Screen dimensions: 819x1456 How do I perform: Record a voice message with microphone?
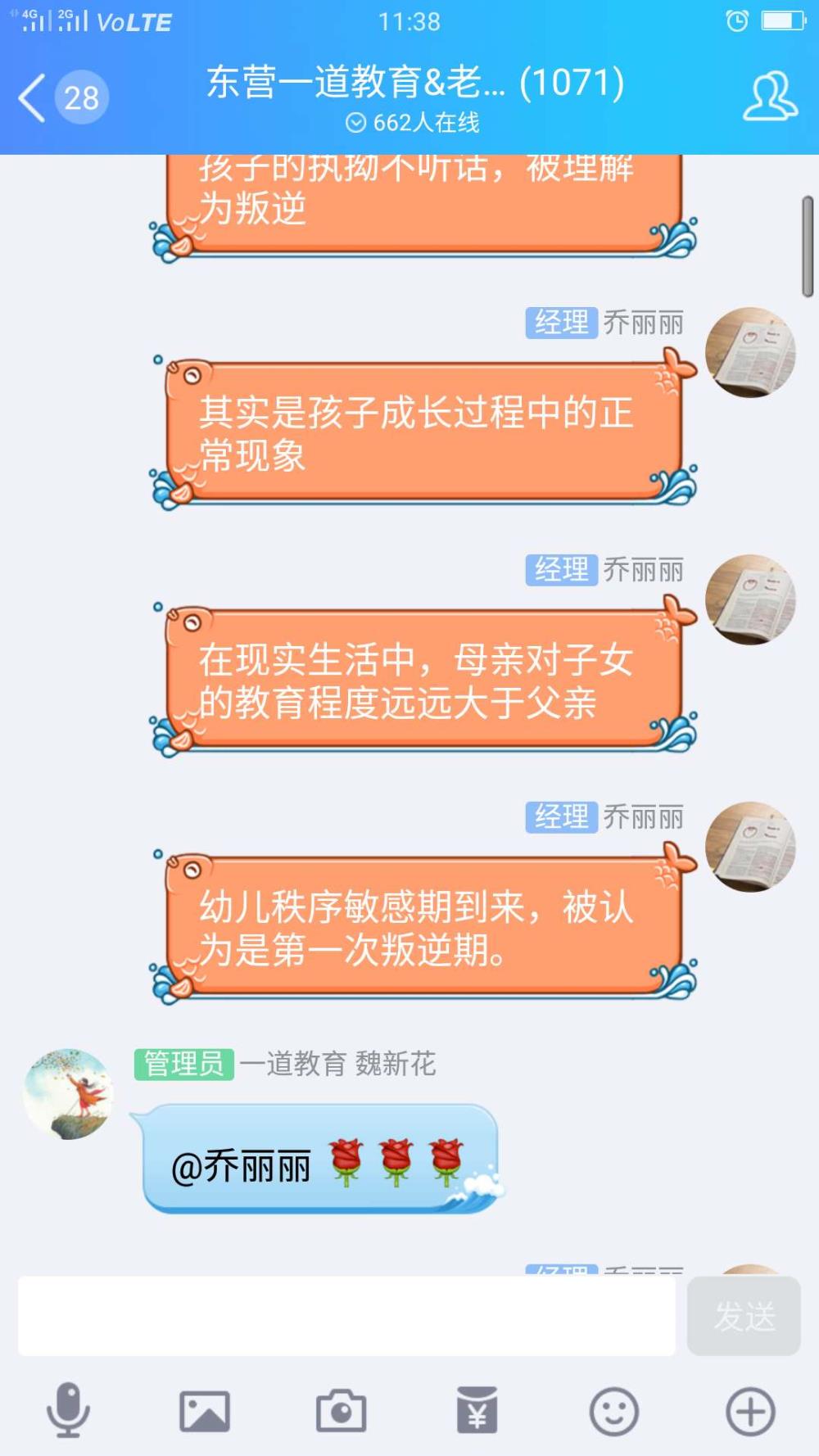[68, 1410]
